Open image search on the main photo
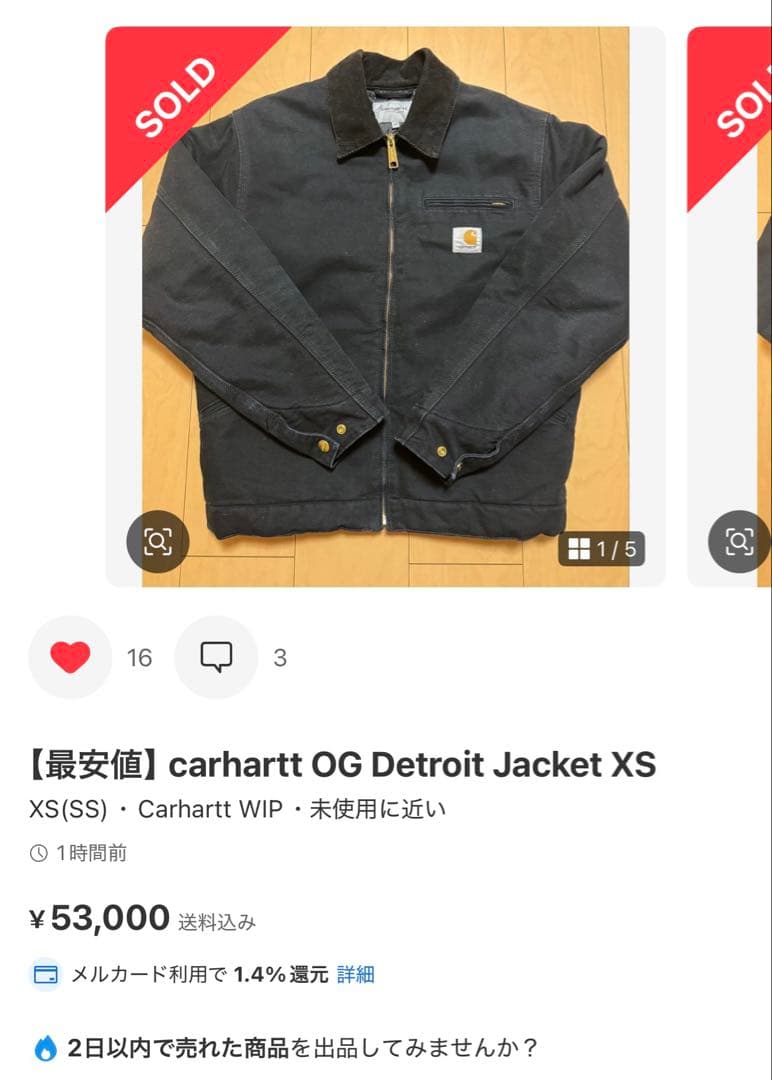Screen dimensions: 772x1080 point(158,541)
